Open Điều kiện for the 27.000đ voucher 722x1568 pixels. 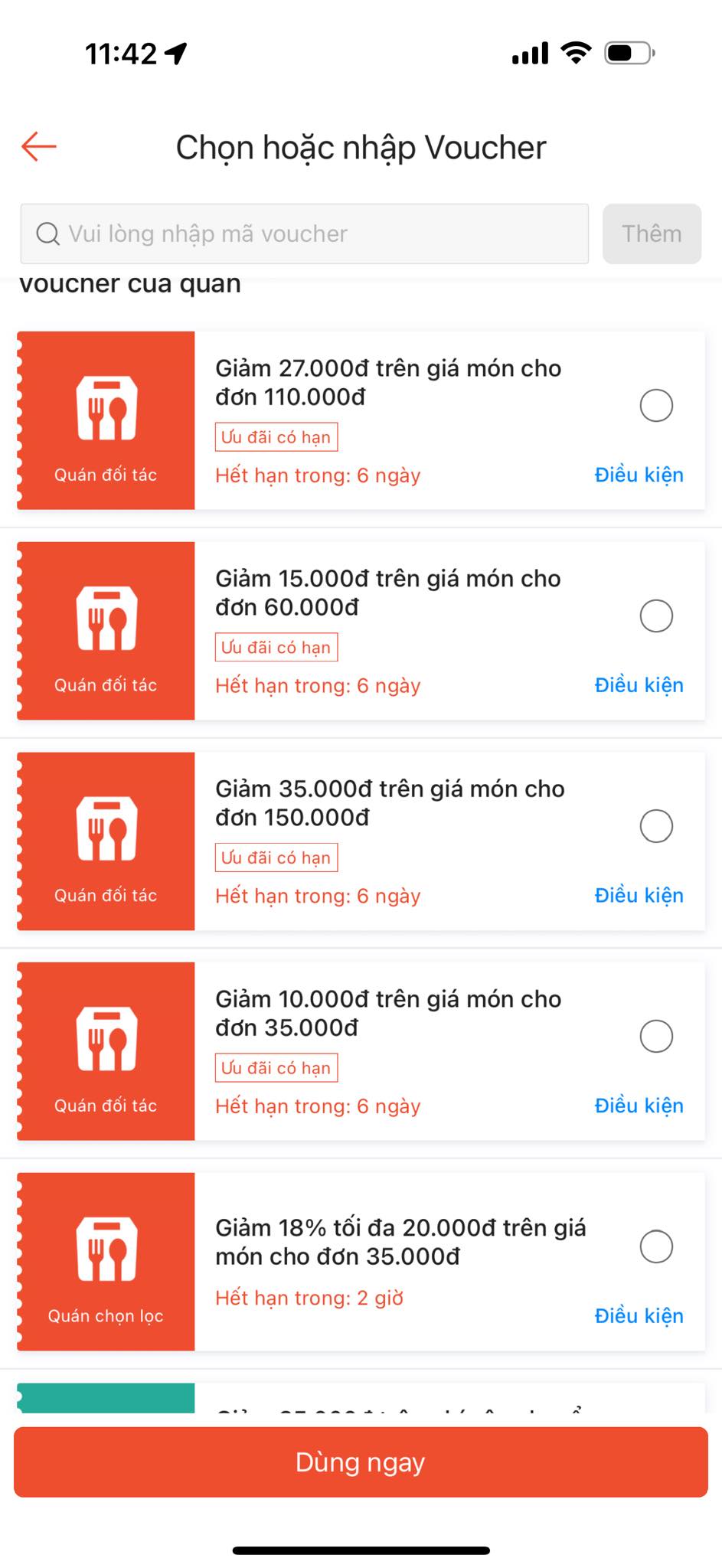639,475
